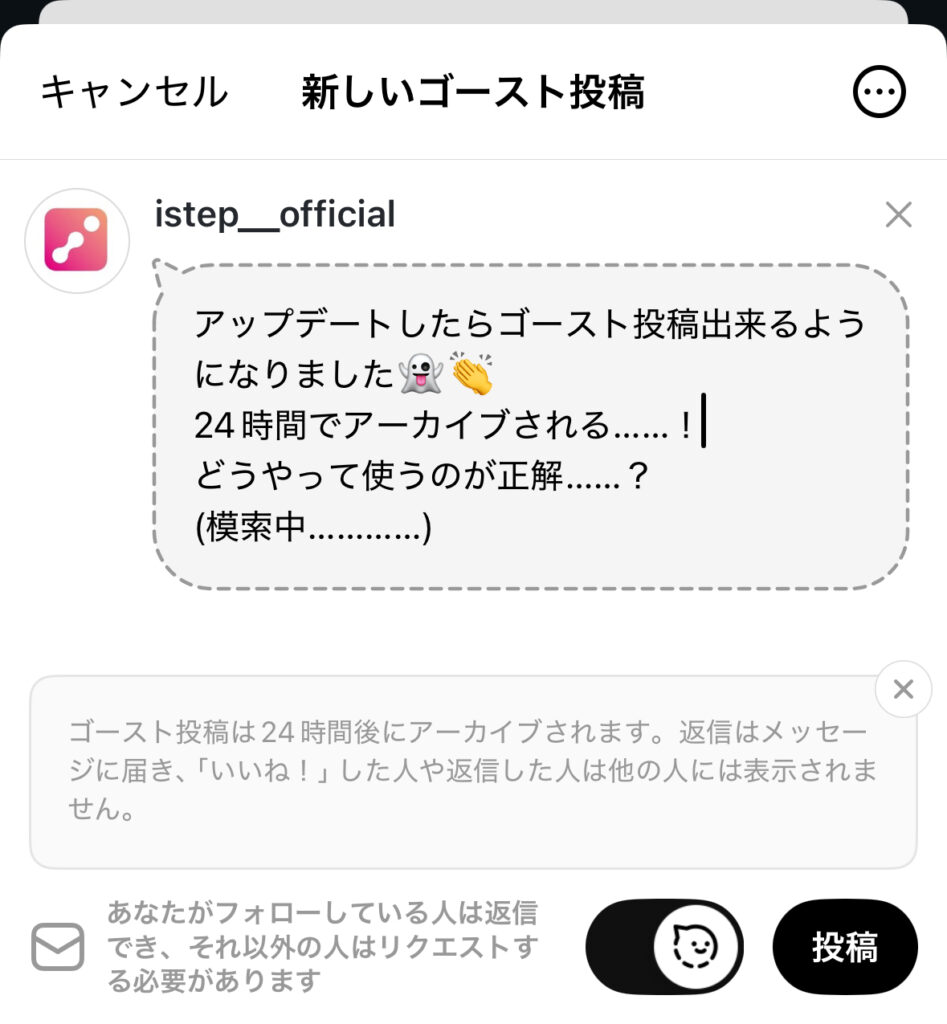Remove the istep__official post draft
This screenshot has width=947, height=1024.
click(898, 215)
